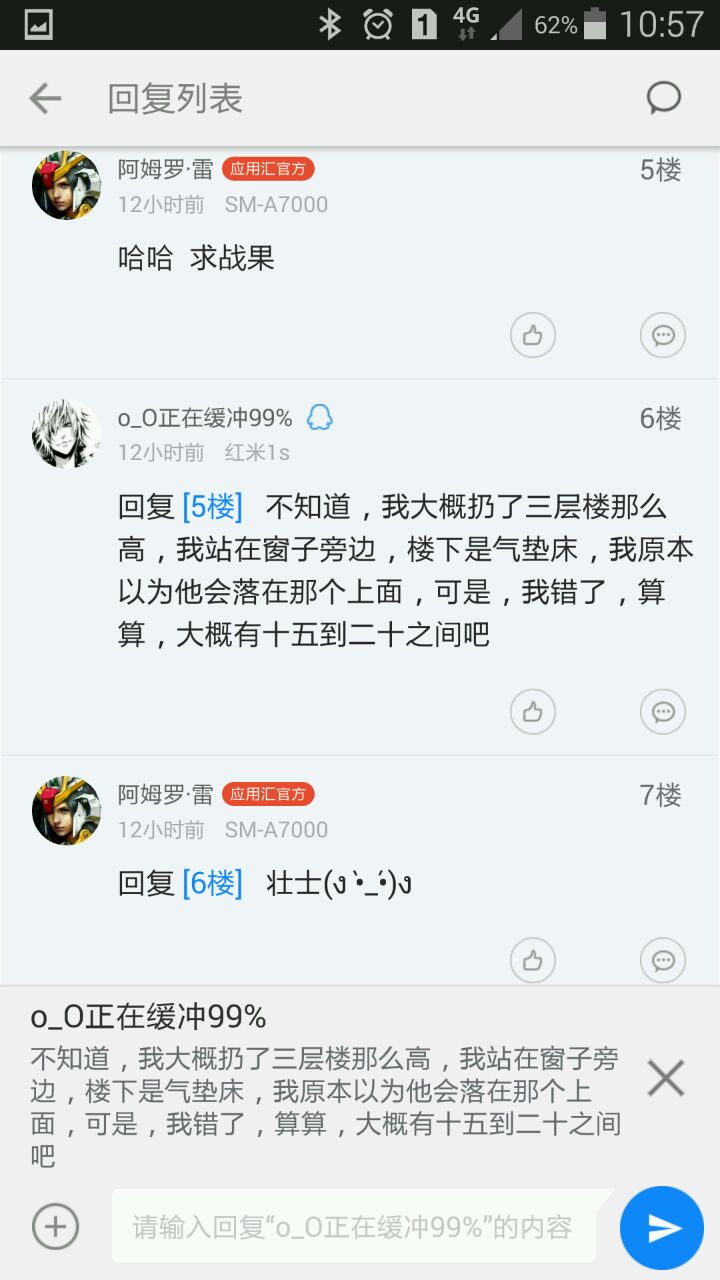This screenshot has width=720, height=1280.
Task: Open the [6楼] link in the 7楼 reply
Action: 212,883
